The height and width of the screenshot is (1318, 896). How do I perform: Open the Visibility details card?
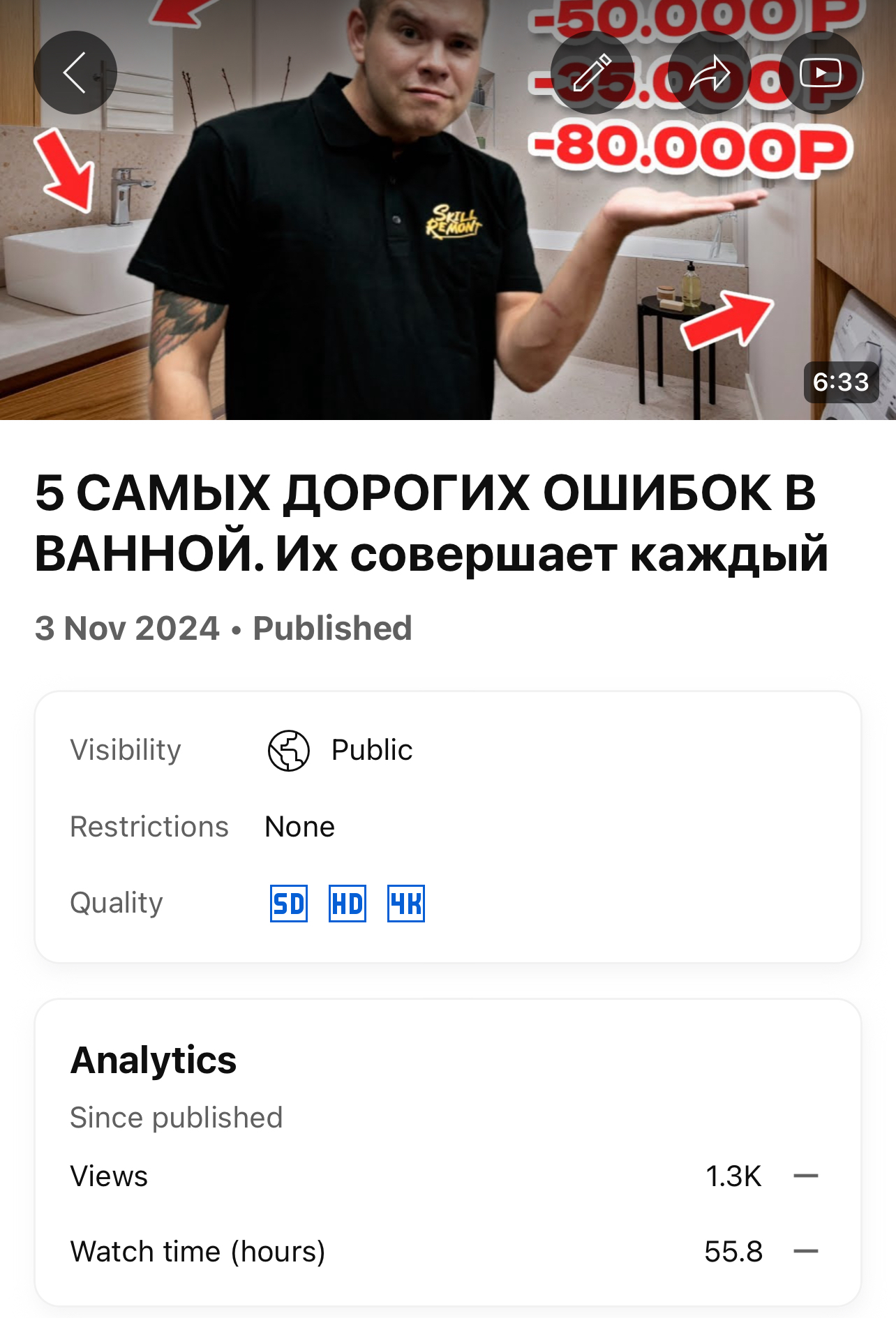(447, 826)
